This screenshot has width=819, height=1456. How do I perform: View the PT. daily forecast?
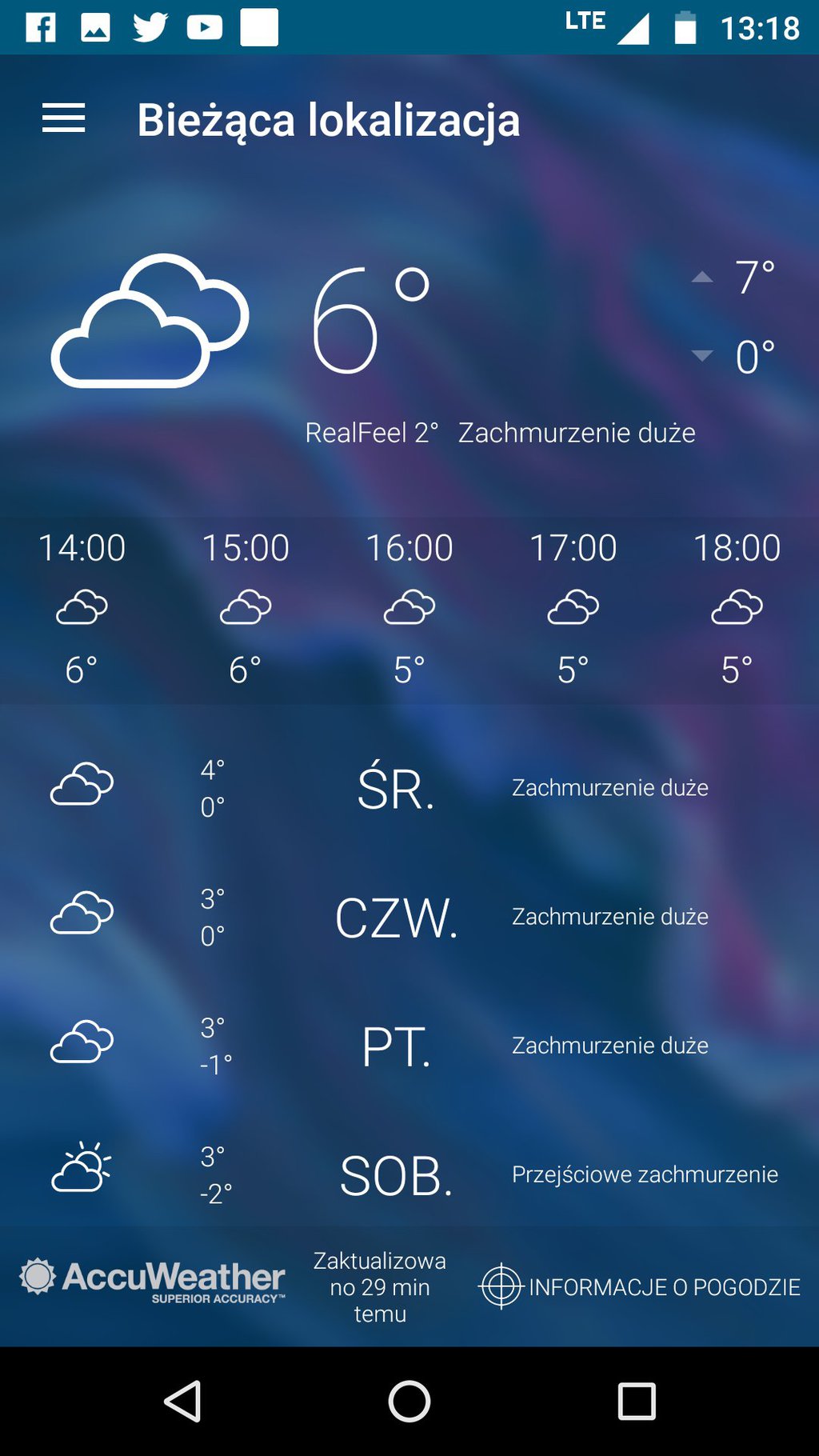tap(409, 1046)
